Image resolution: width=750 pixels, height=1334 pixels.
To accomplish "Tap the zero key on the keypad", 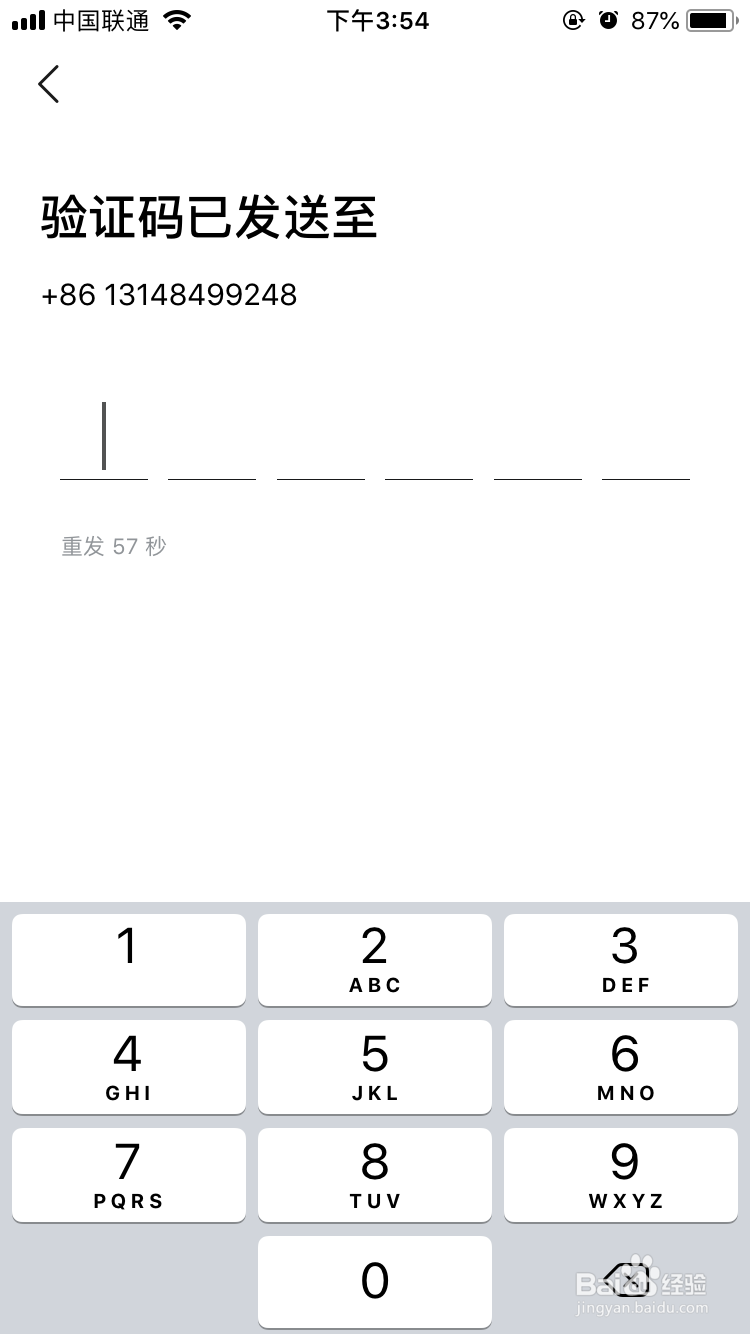I will click(x=374, y=1281).
